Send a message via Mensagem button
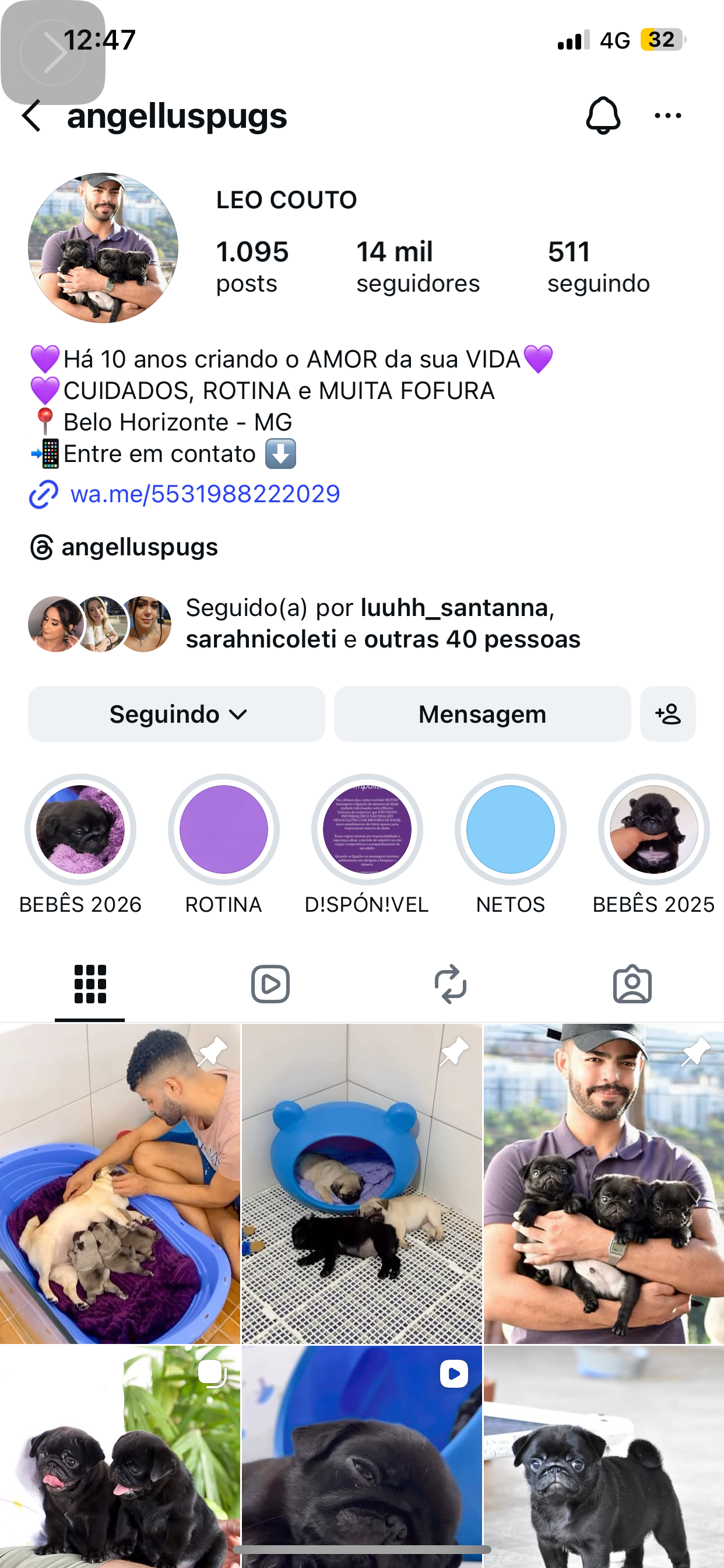724x1568 pixels. click(483, 714)
